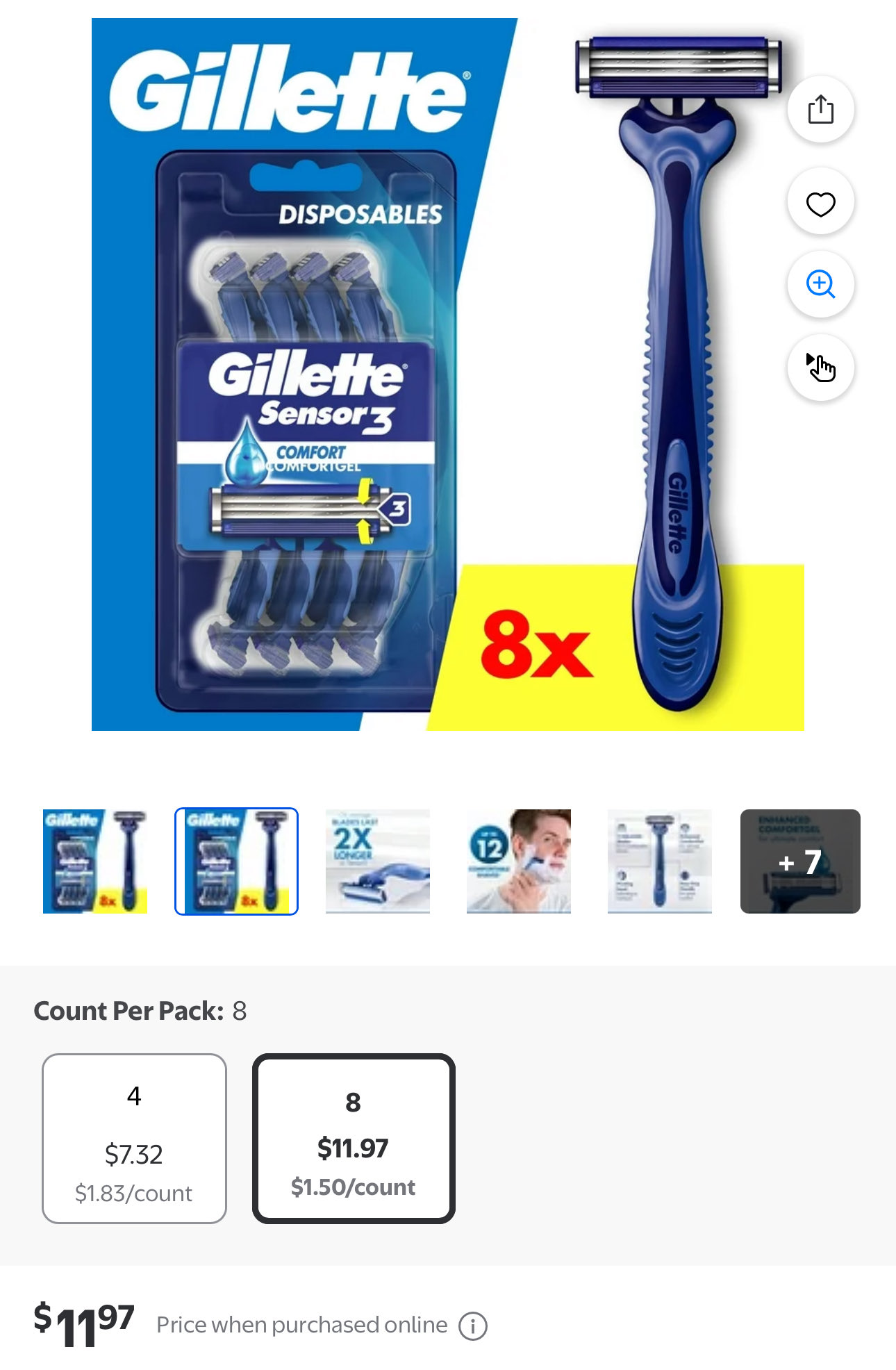Zoom into the product image
896x1370 pixels.
click(x=820, y=284)
